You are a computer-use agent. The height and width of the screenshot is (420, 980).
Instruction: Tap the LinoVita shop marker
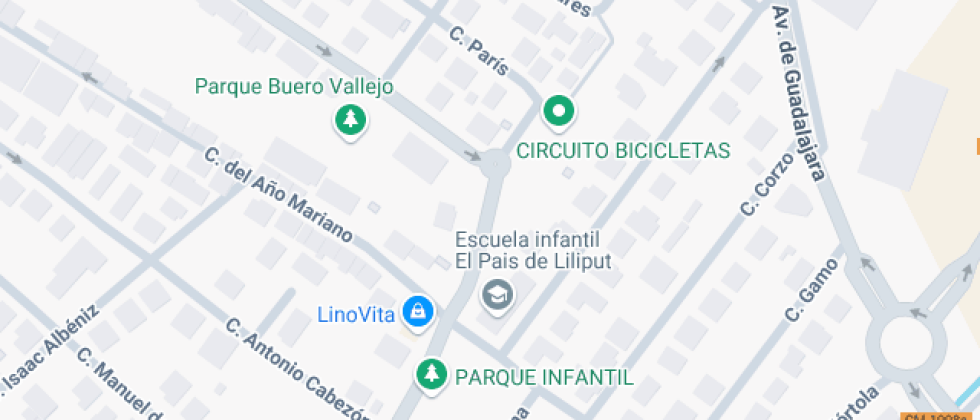pyautogui.click(x=417, y=311)
